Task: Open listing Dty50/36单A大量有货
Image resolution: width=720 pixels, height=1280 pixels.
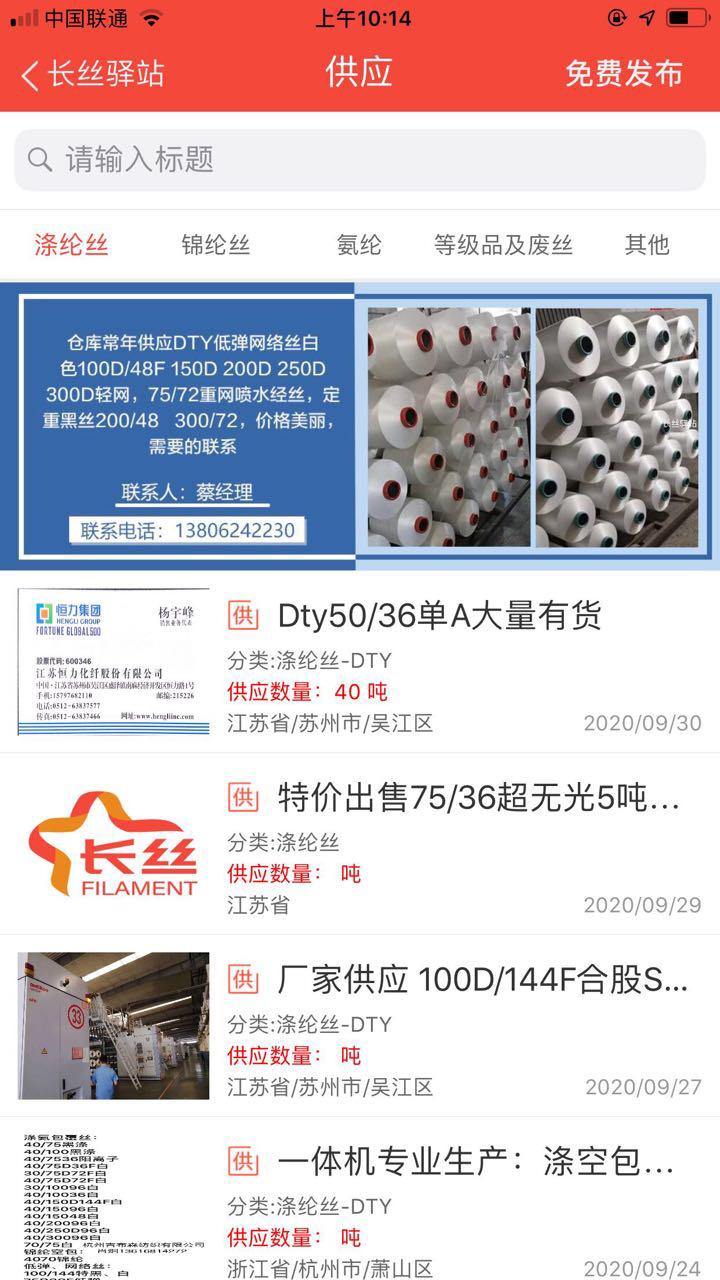Action: pos(440,616)
